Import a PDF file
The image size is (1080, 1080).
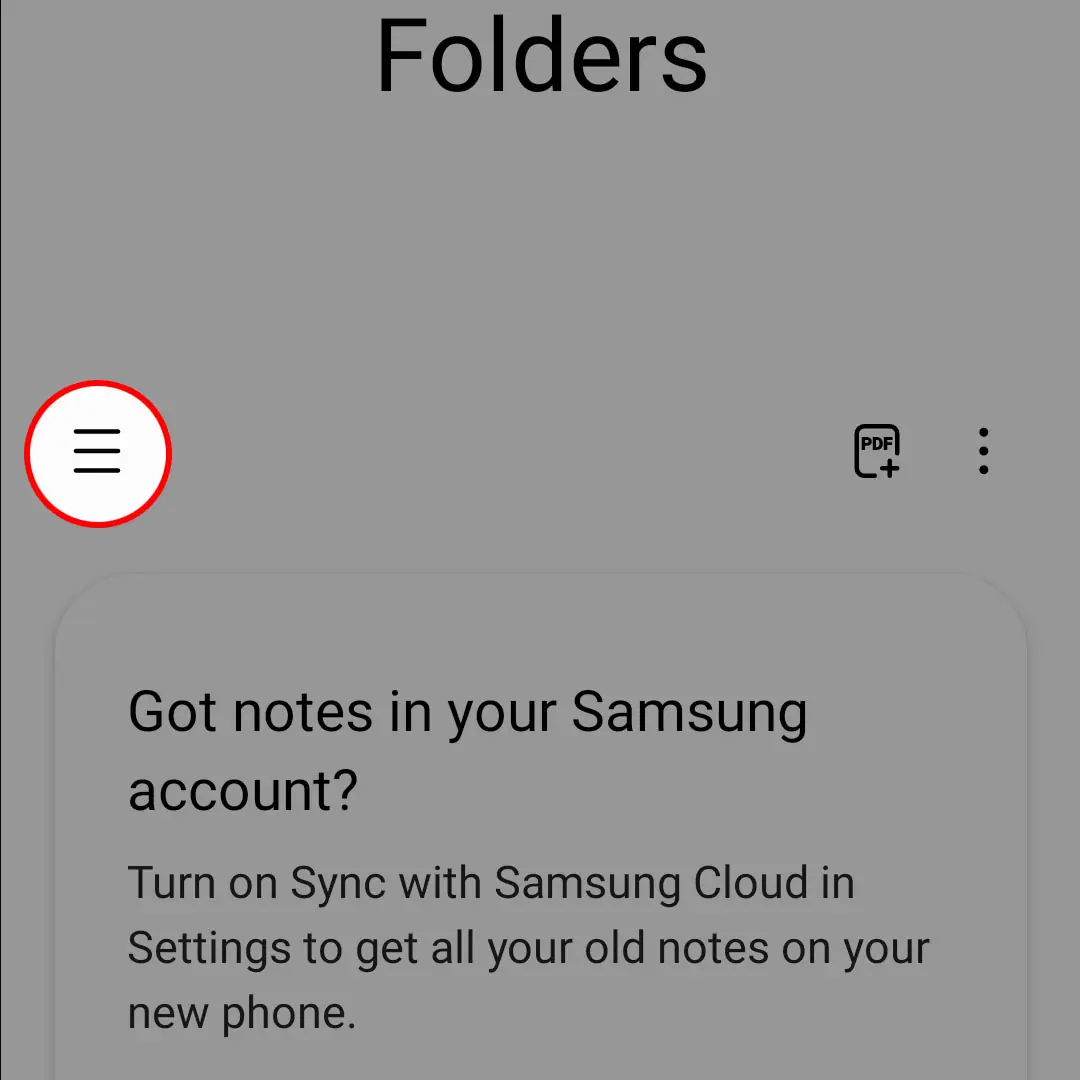[x=877, y=452]
